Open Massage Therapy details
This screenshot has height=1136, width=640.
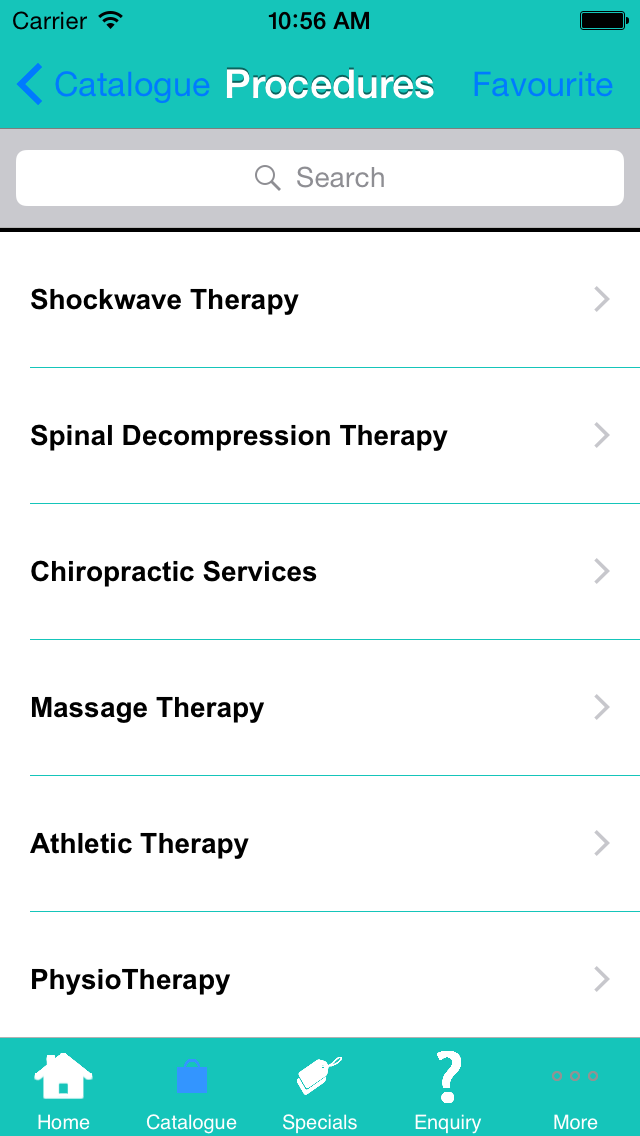320,708
